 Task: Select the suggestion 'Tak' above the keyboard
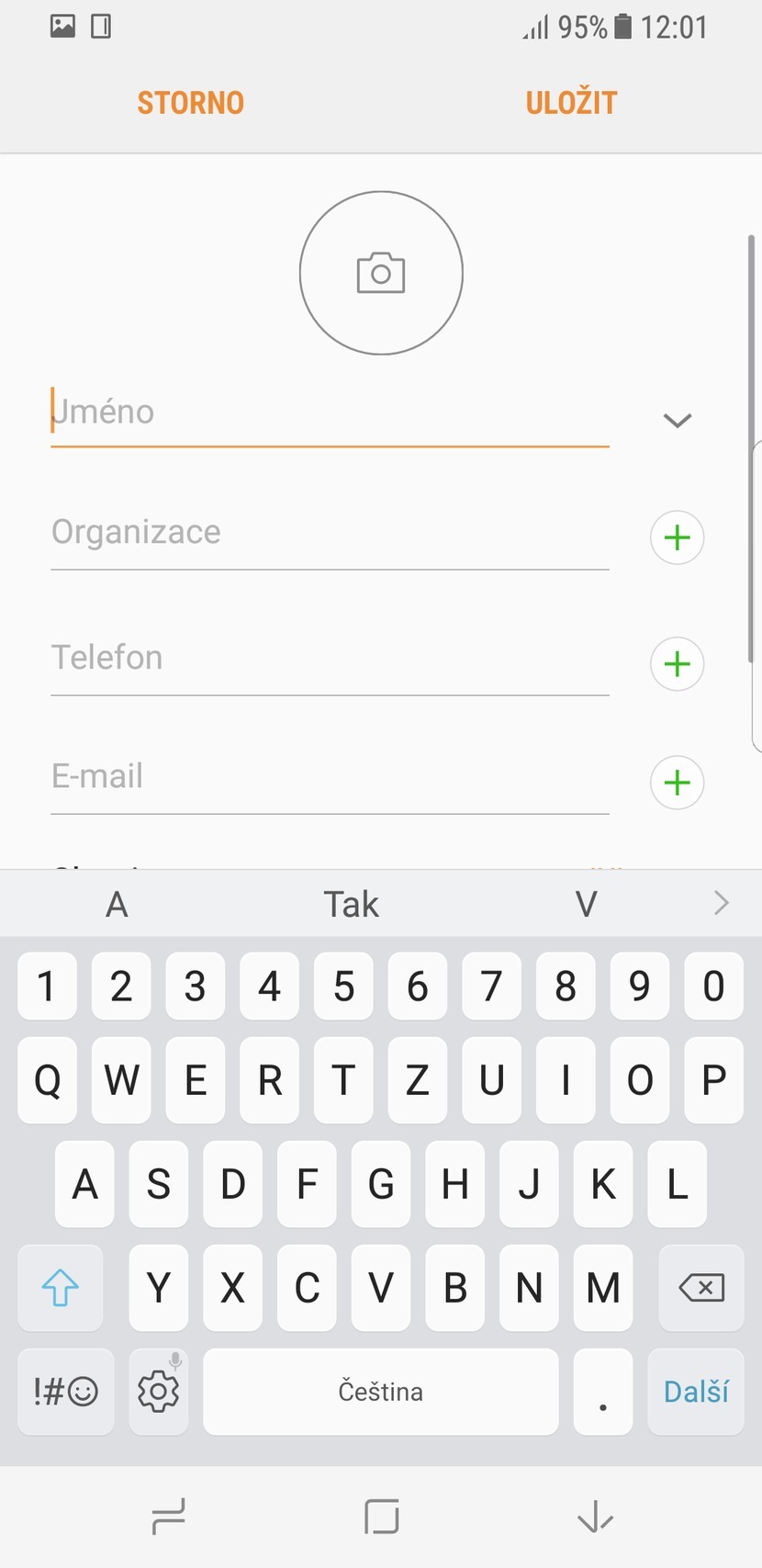point(351,903)
